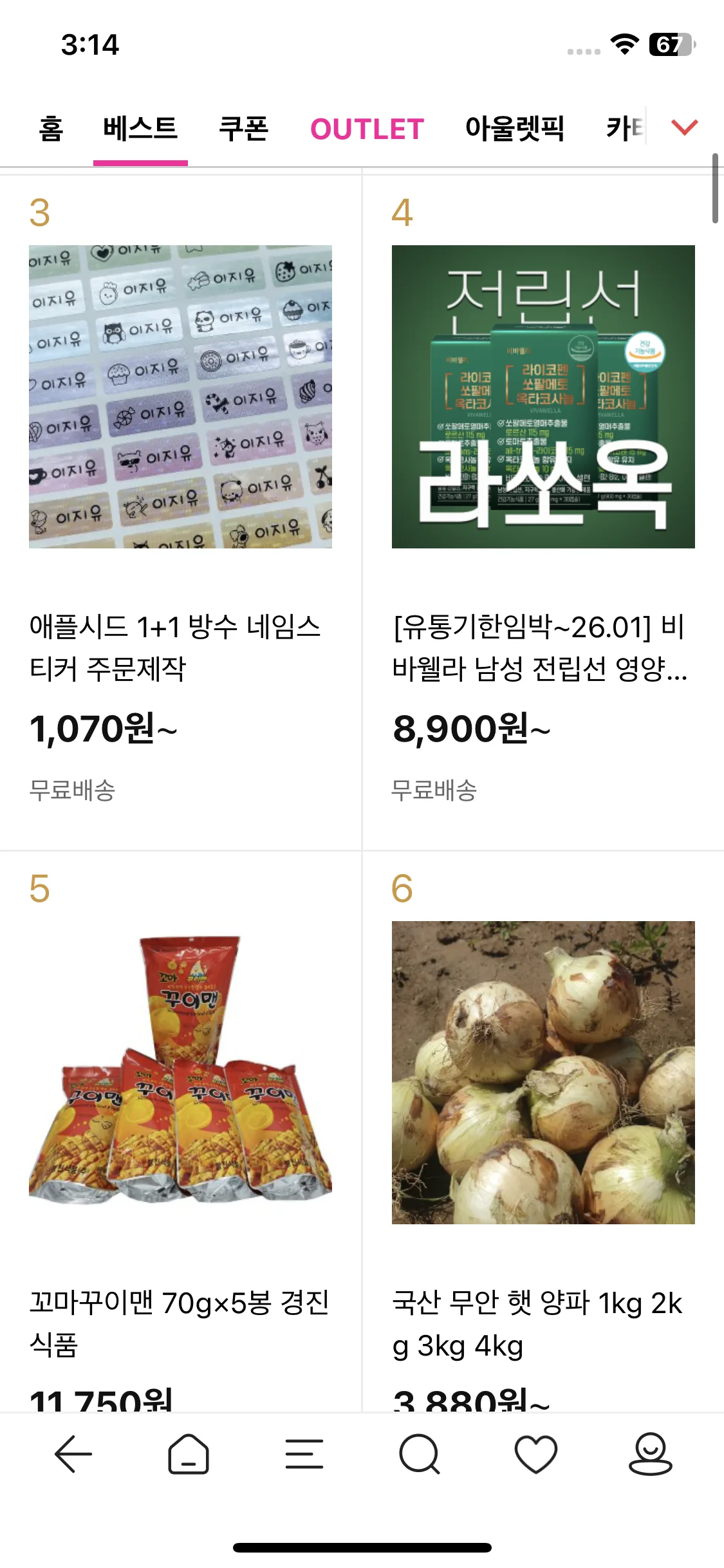
Task: Open my account profile icon
Action: (x=650, y=1454)
